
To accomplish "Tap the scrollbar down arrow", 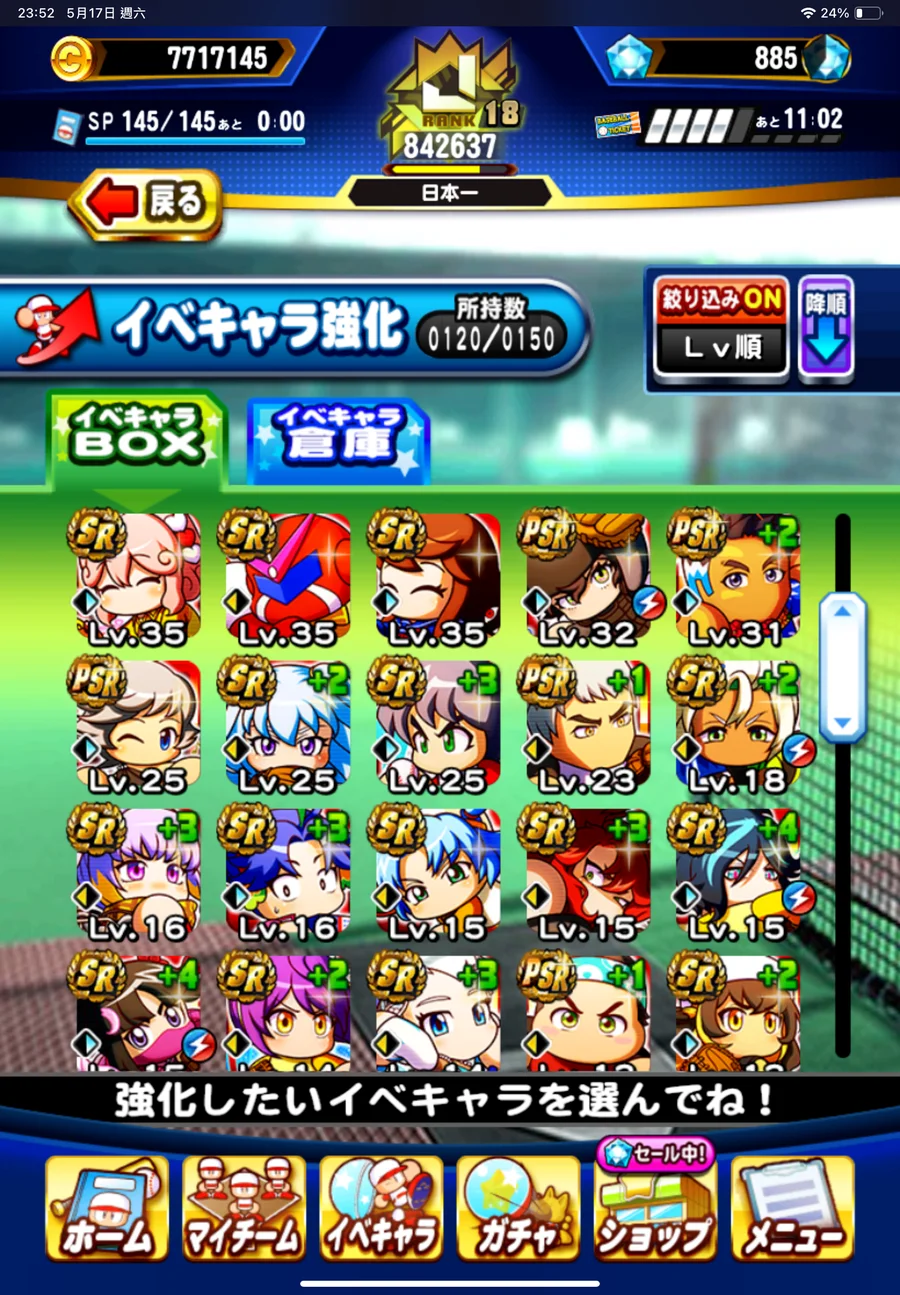I will (x=842, y=721).
